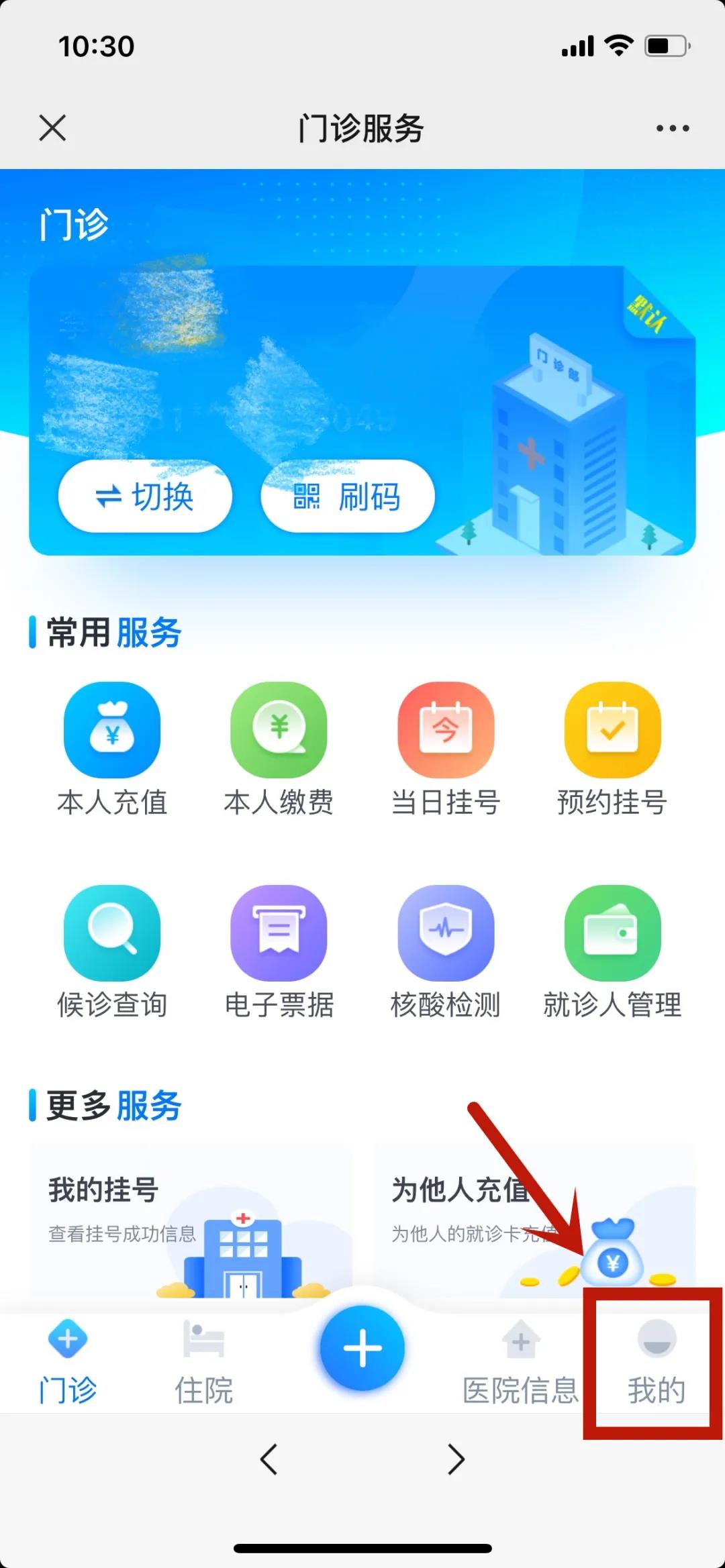Tap the 切换 card switch button
The width and height of the screenshot is (725, 1568).
point(145,496)
